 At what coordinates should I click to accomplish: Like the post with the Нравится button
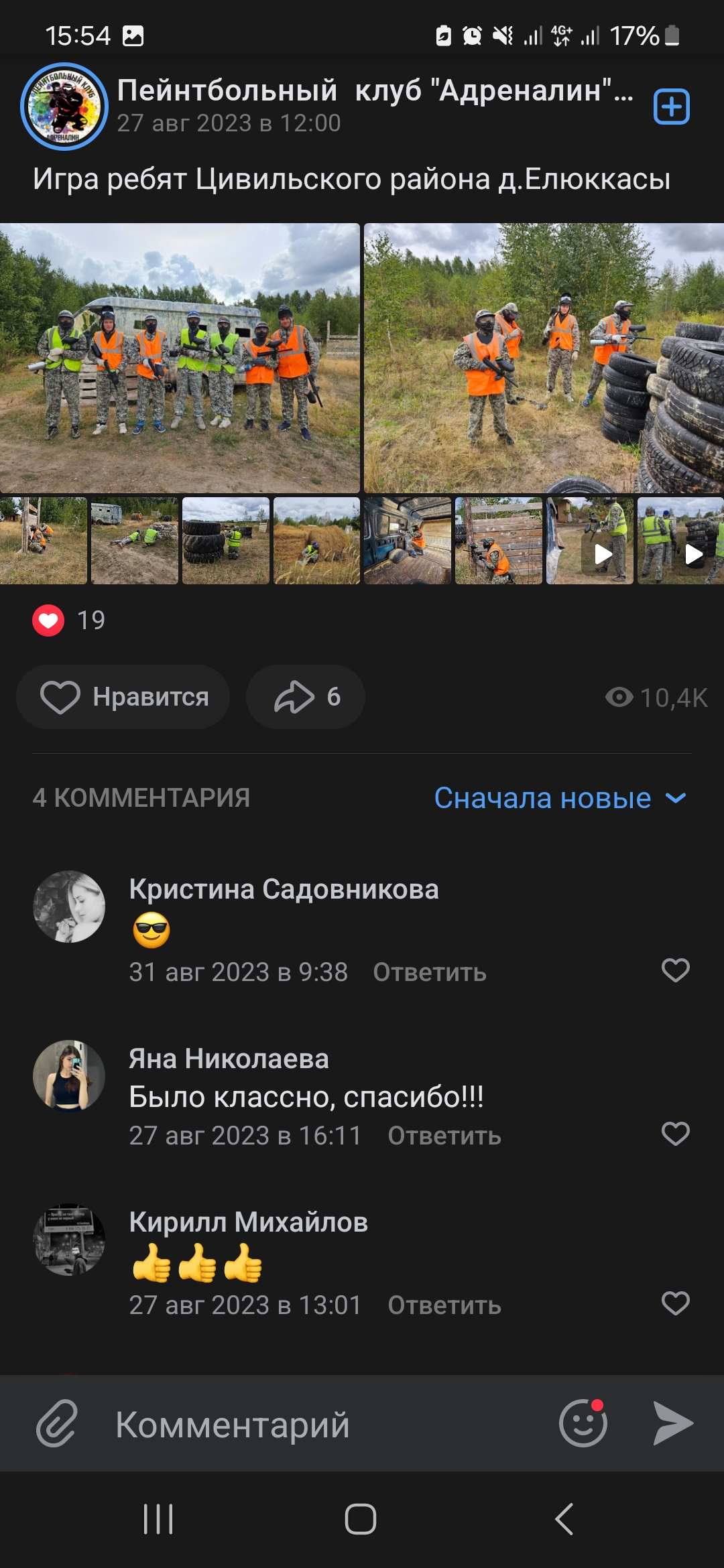[123, 697]
